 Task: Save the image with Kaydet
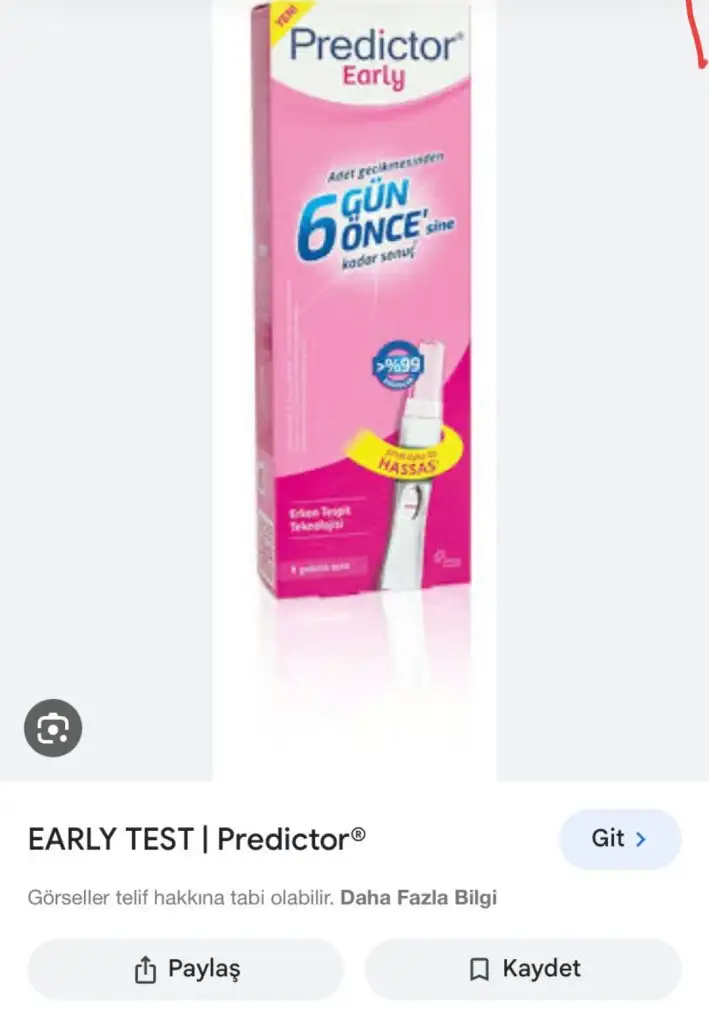click(x=523, y=969)
